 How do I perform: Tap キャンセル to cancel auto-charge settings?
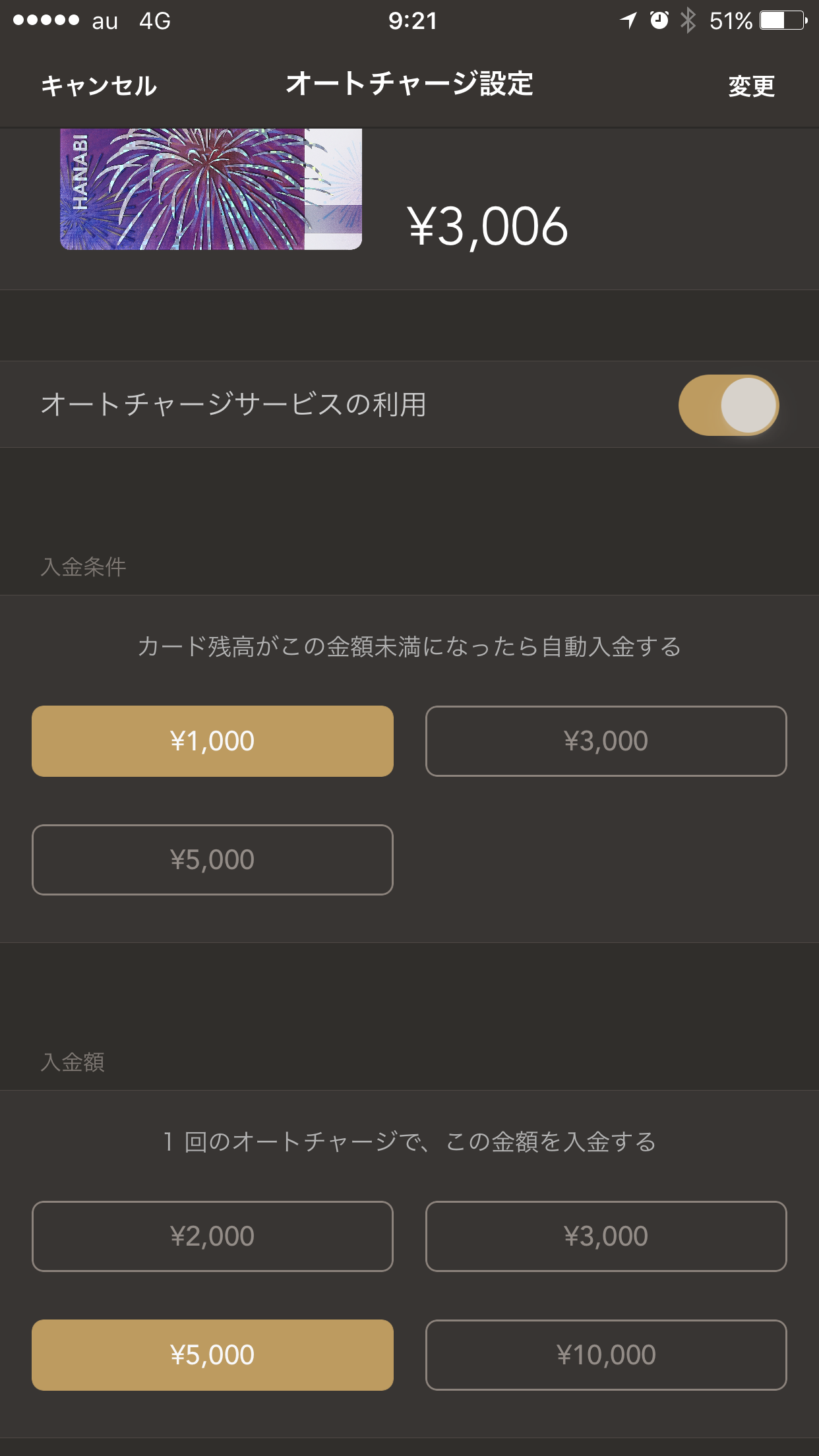tap(99, 86)
